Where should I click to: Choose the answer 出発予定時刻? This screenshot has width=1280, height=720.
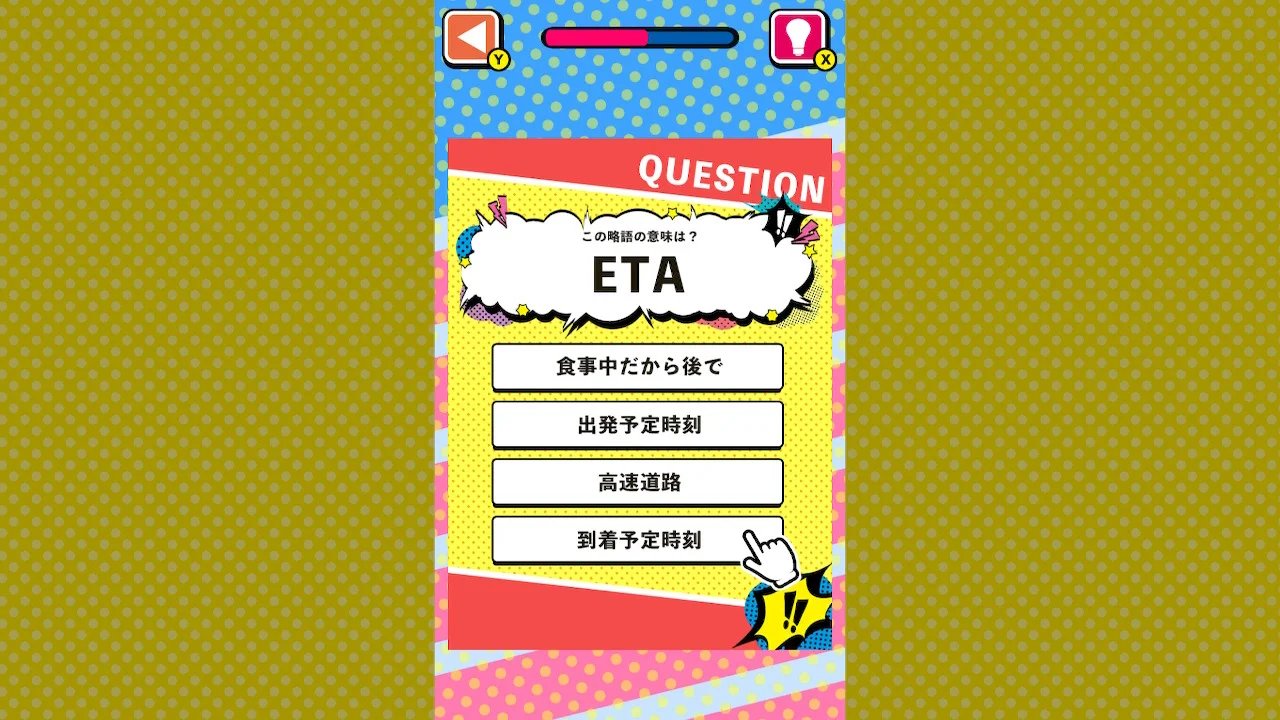[x=637, y=425]
